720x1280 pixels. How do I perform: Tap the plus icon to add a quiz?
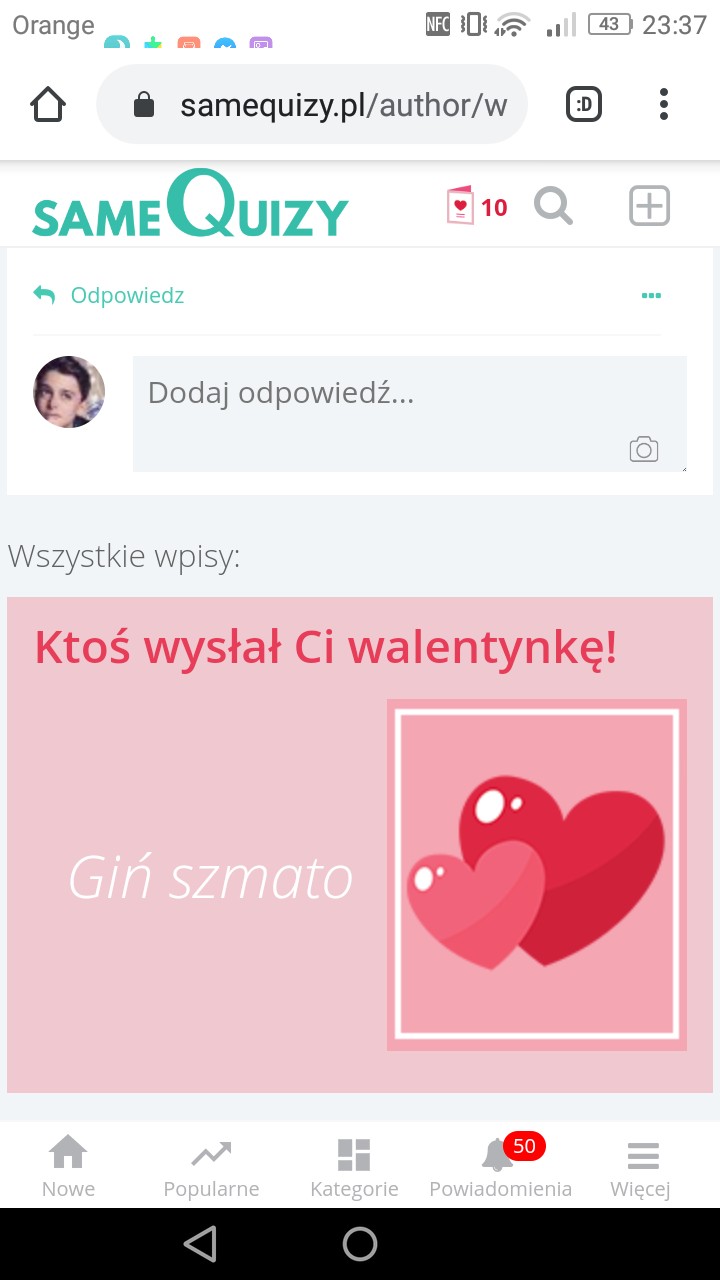click(649, 206)
